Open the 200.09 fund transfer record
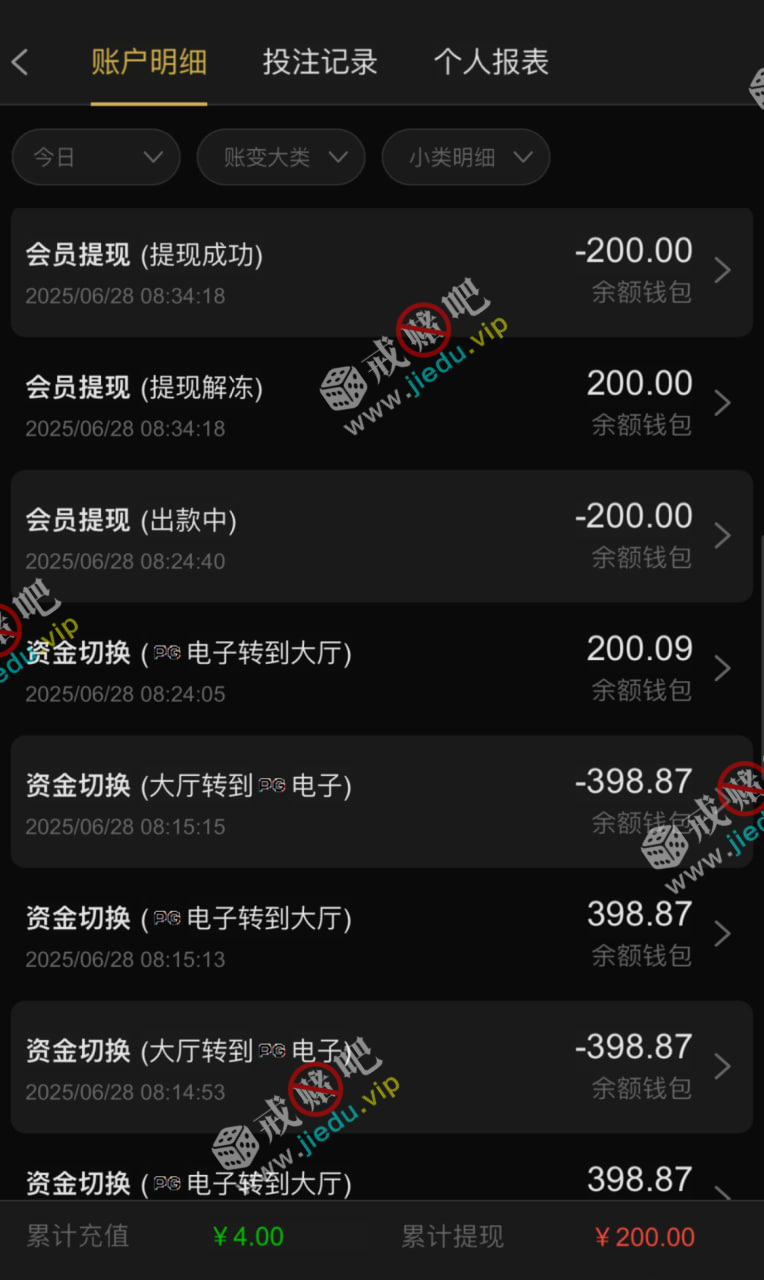Image resolution: width=764 pixels, height=1280 pixels. coord(381,668)
